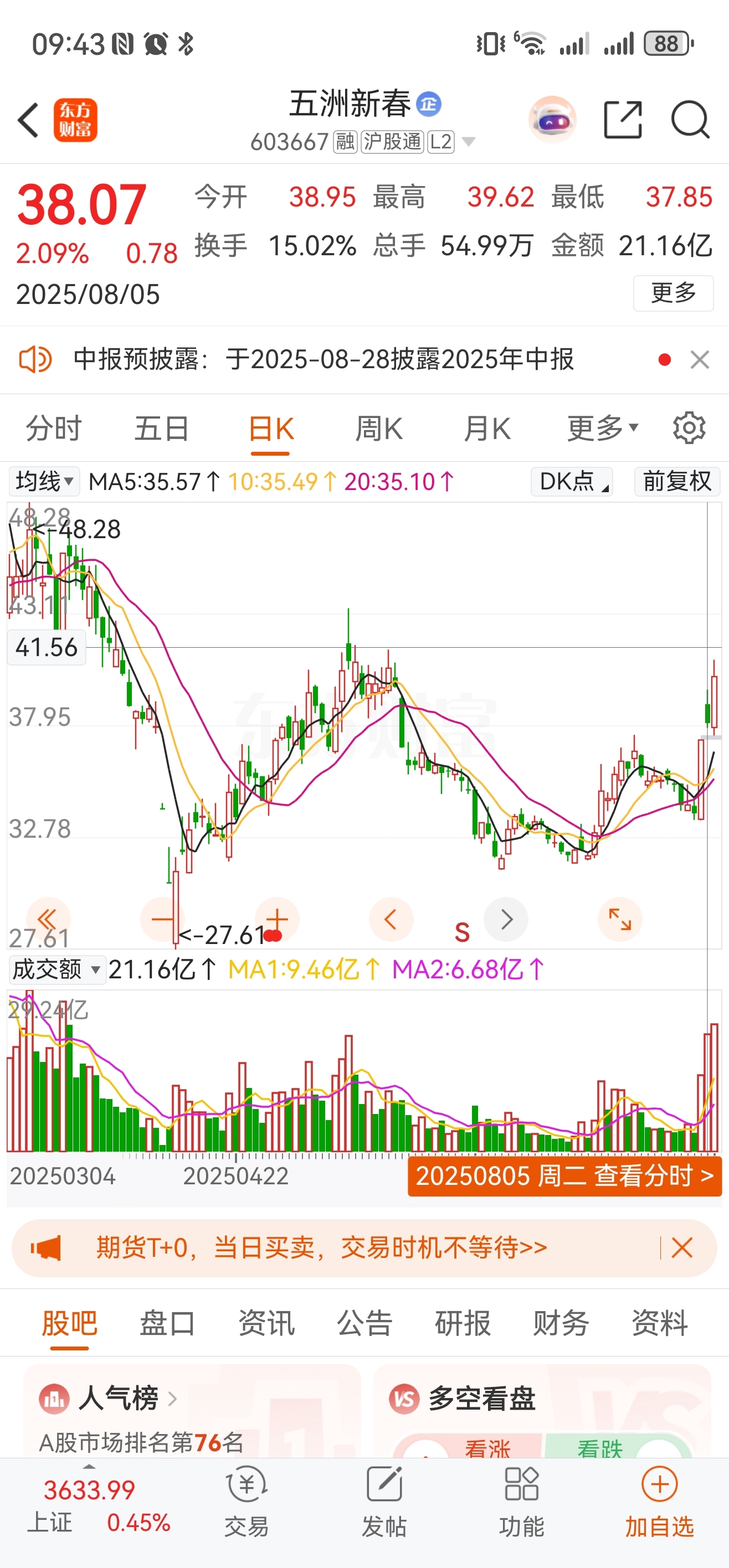Close the 期货T+0 ad banner
This screenshot has width=729, height=1568.
pyautogui.click(x=682, y=1248)
